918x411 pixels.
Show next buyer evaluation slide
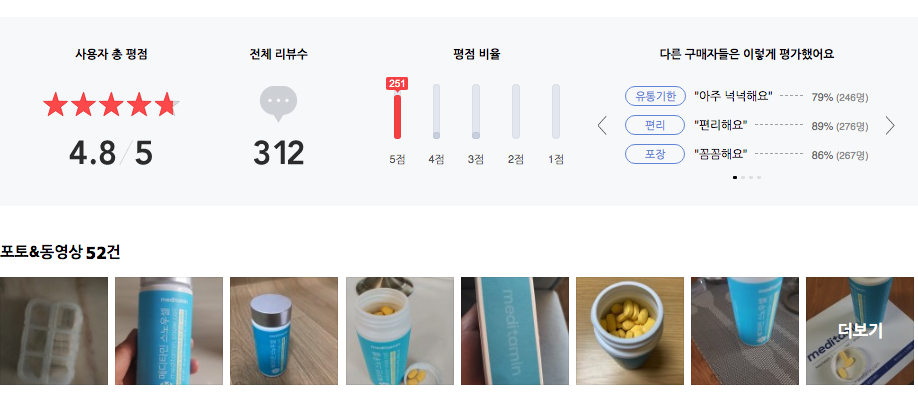[890, 126]
